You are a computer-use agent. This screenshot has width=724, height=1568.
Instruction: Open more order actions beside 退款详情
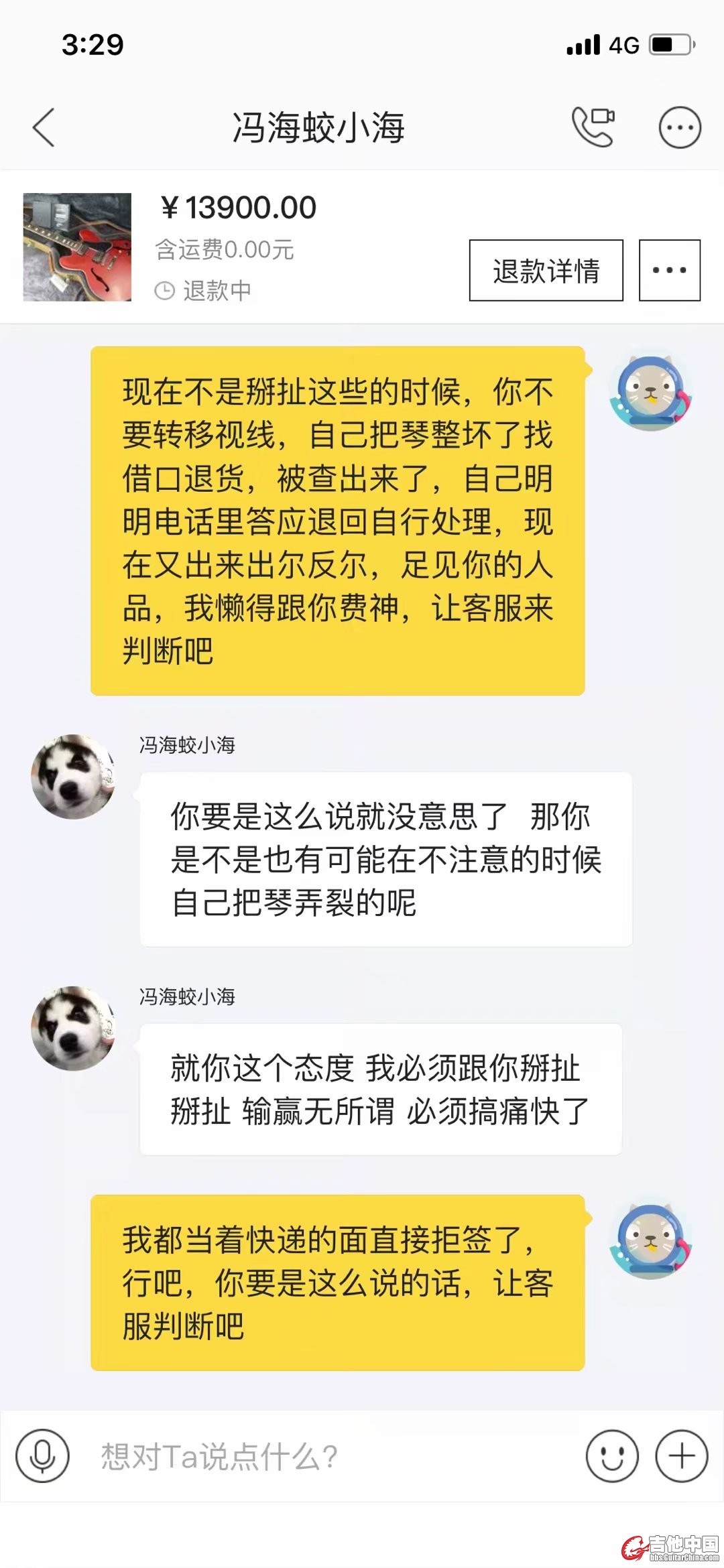click(669, 270)
